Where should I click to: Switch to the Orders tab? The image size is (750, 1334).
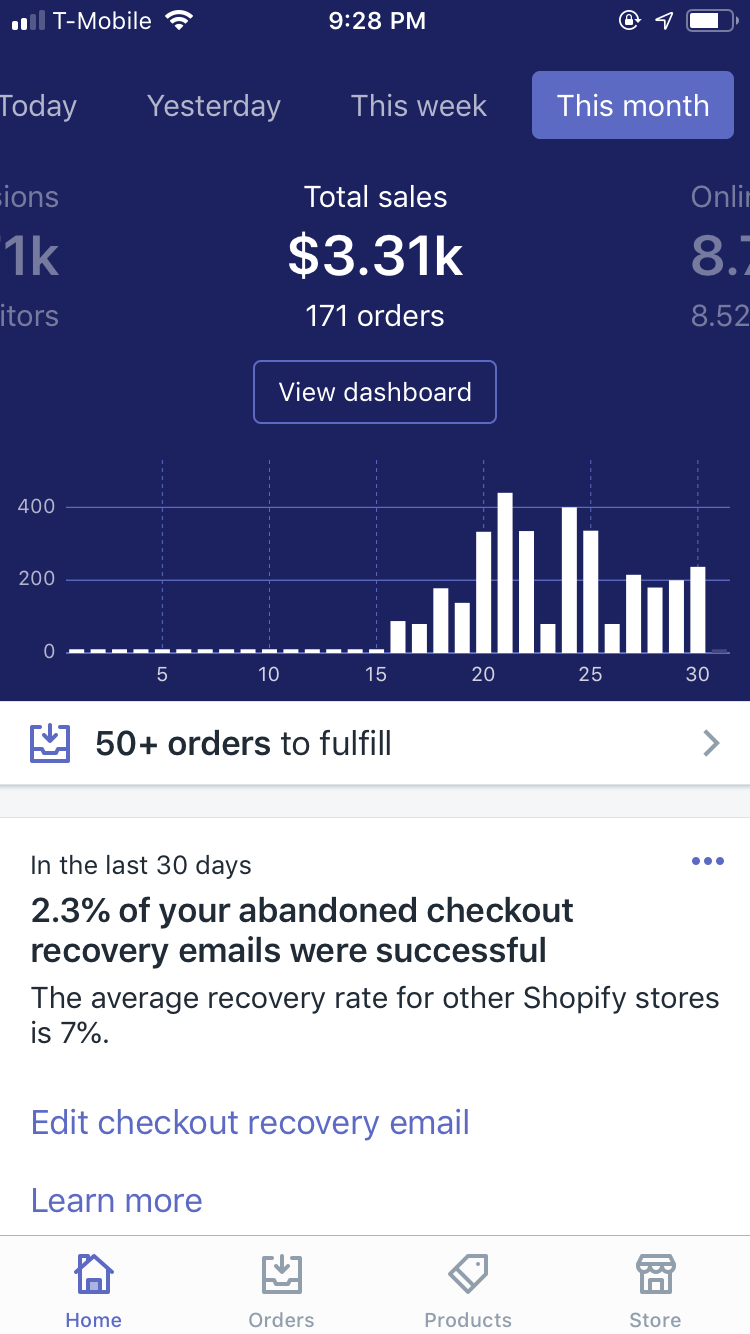(x=281, y=1290)
